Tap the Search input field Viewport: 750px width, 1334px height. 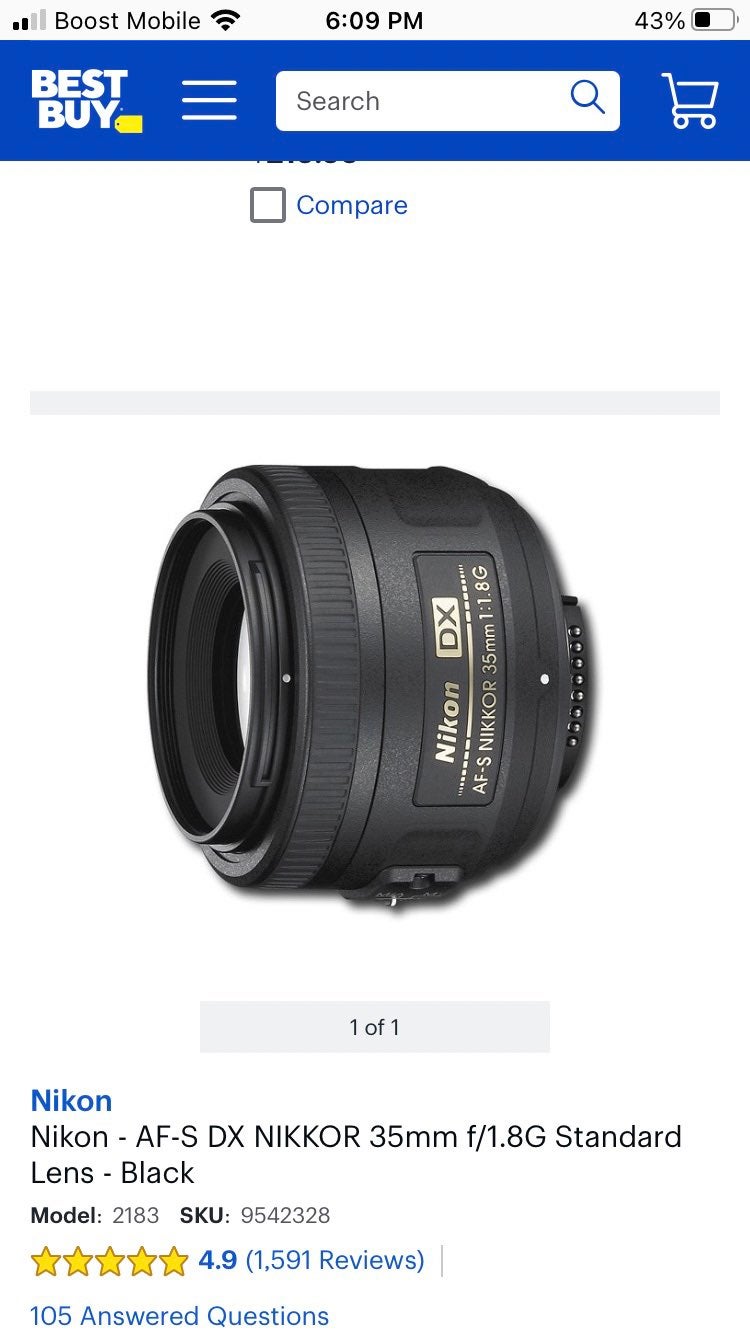[420, 101]
